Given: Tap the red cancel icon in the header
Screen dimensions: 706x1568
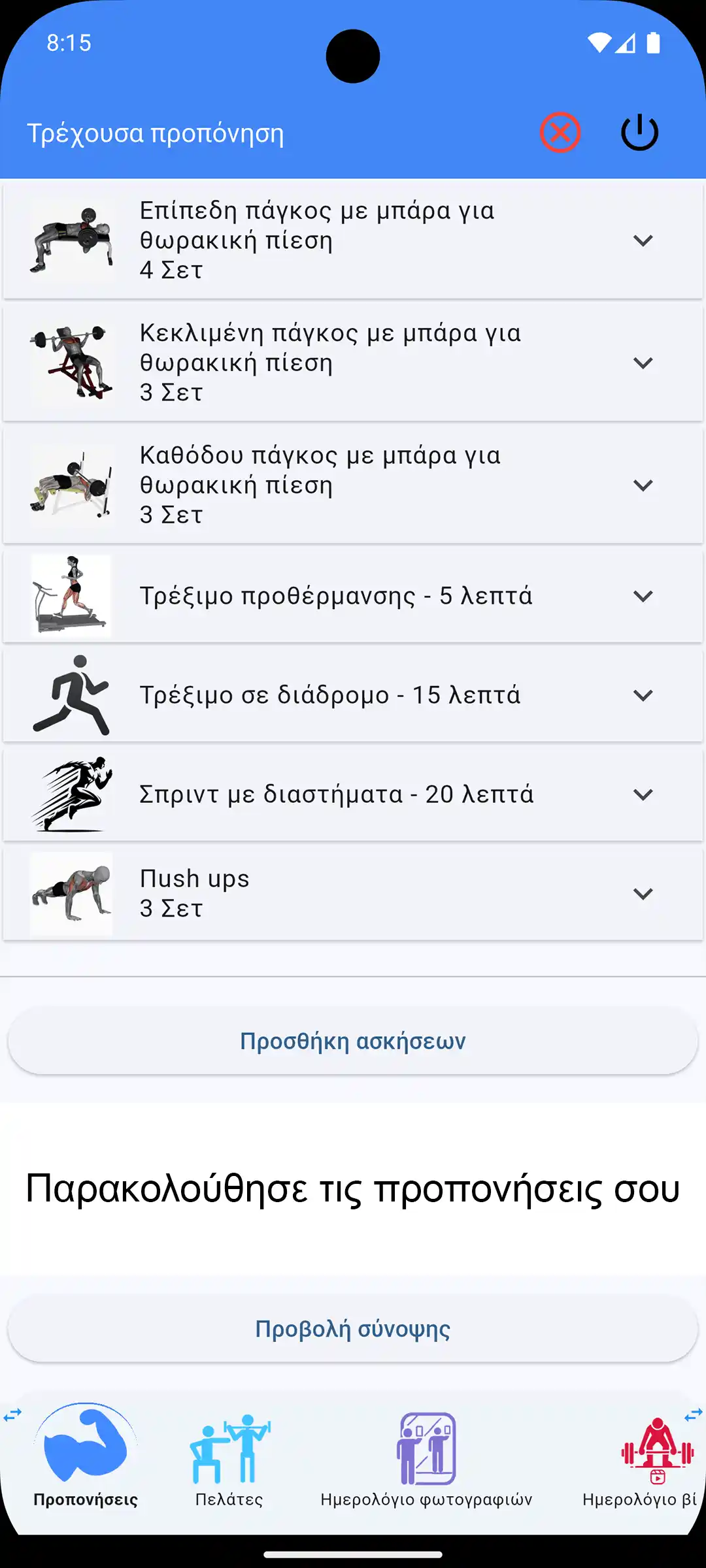Looking at the screenshot, I should 561,132.
